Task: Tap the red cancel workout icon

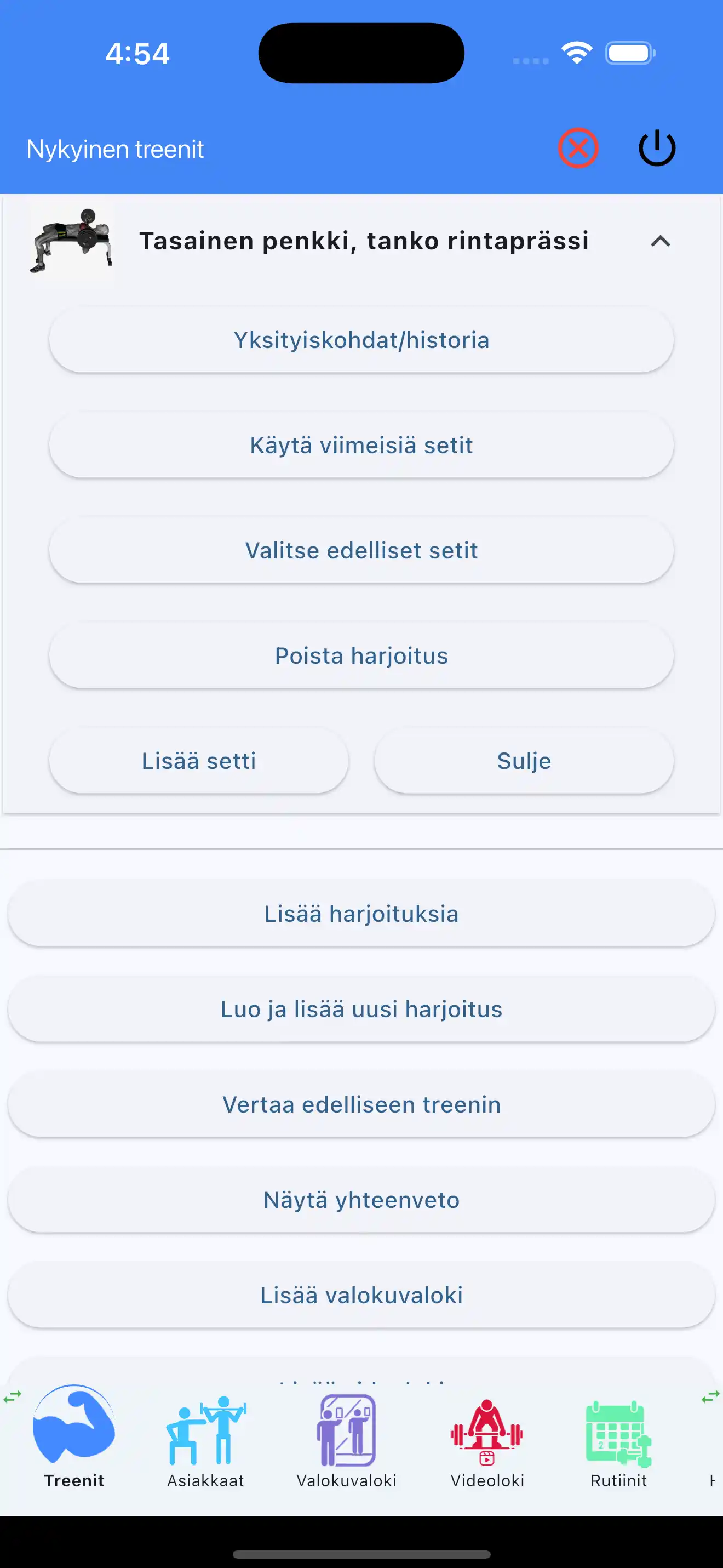Action: 578,147
